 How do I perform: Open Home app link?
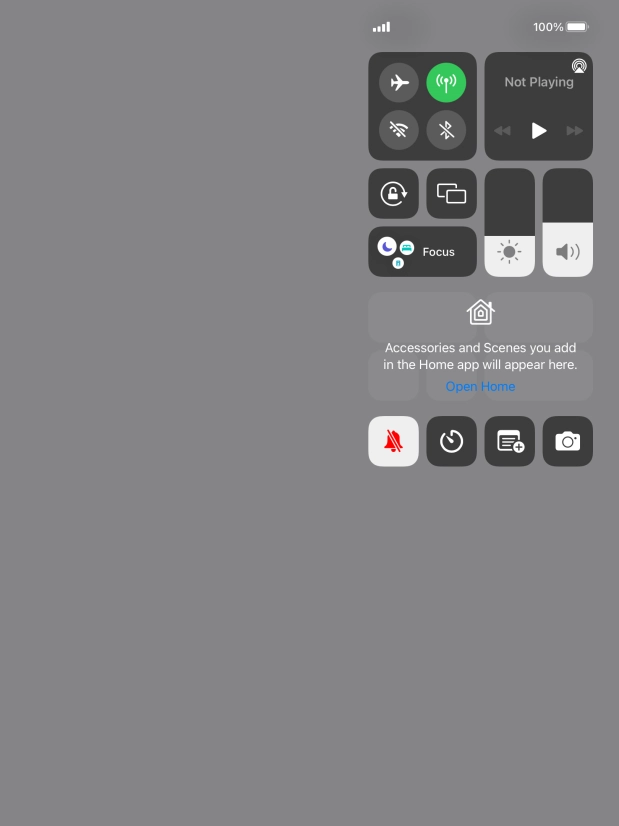coord(480,386)
